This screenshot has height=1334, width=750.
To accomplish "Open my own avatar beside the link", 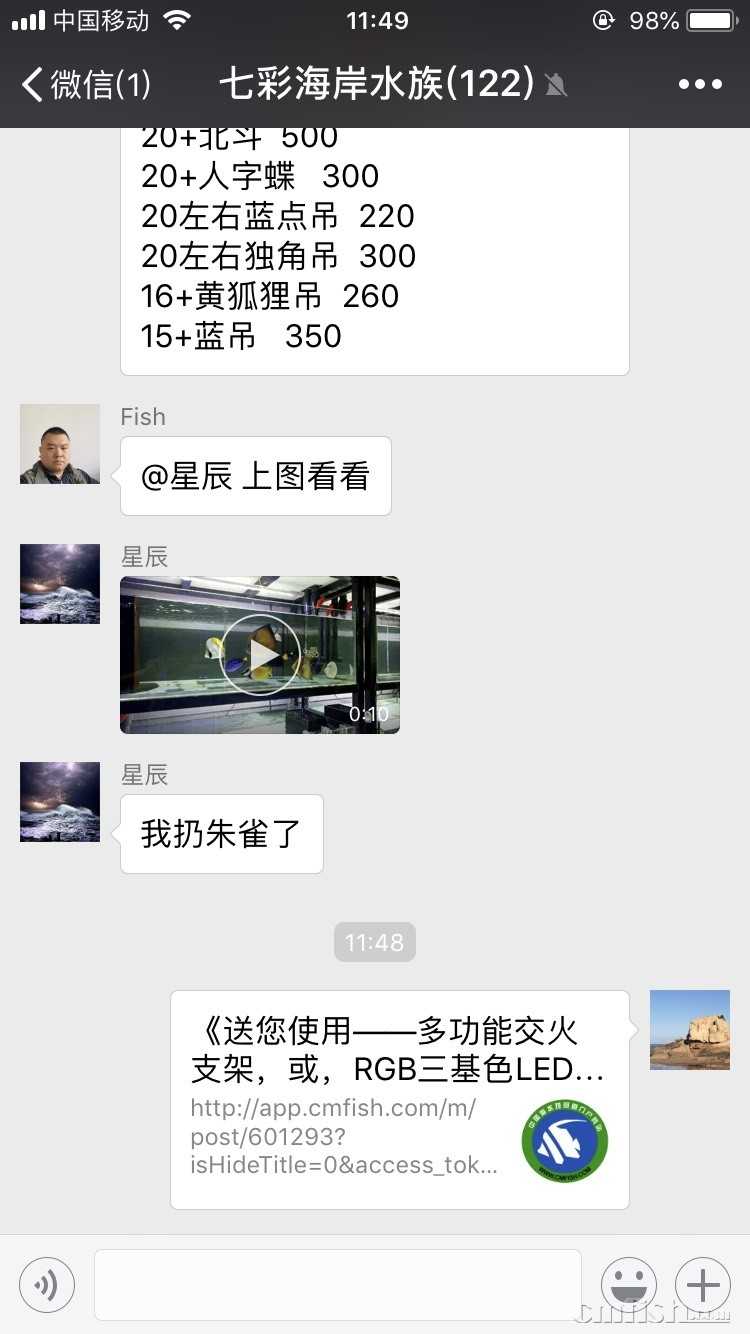I will tap(690, 1030).
